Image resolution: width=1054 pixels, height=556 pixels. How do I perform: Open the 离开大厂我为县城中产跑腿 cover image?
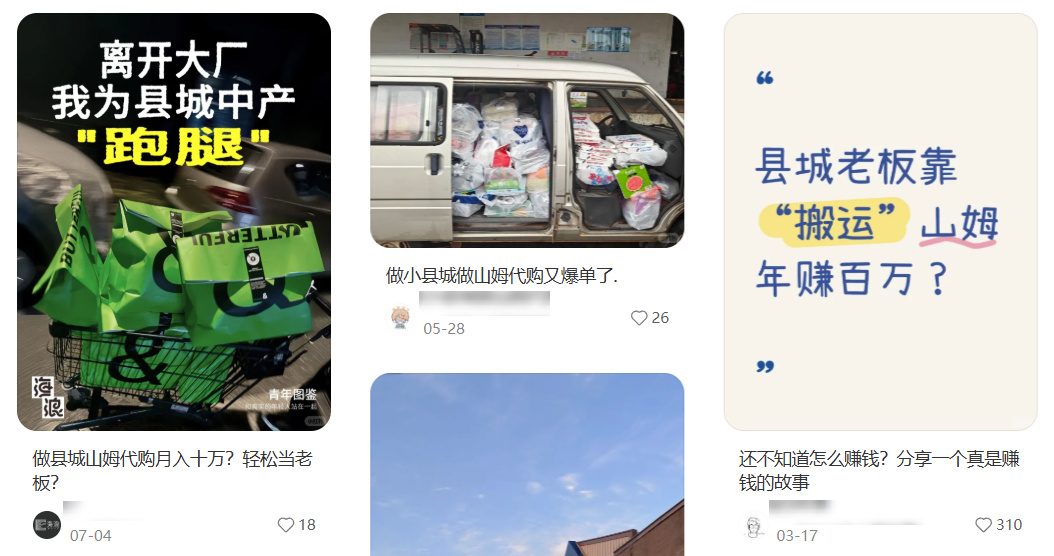[x=174, y=222]
